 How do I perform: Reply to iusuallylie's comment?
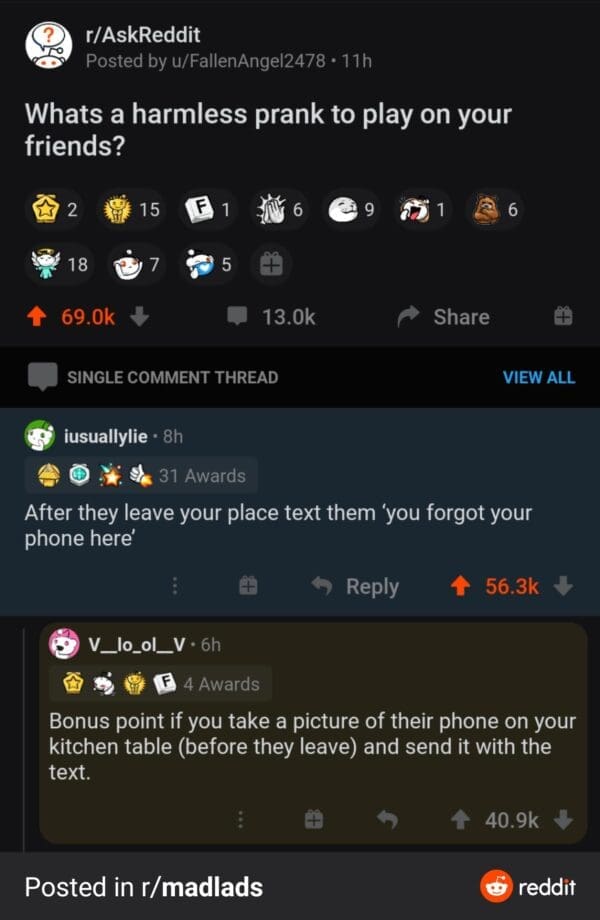pyautogui.click(x=357, y=587)
